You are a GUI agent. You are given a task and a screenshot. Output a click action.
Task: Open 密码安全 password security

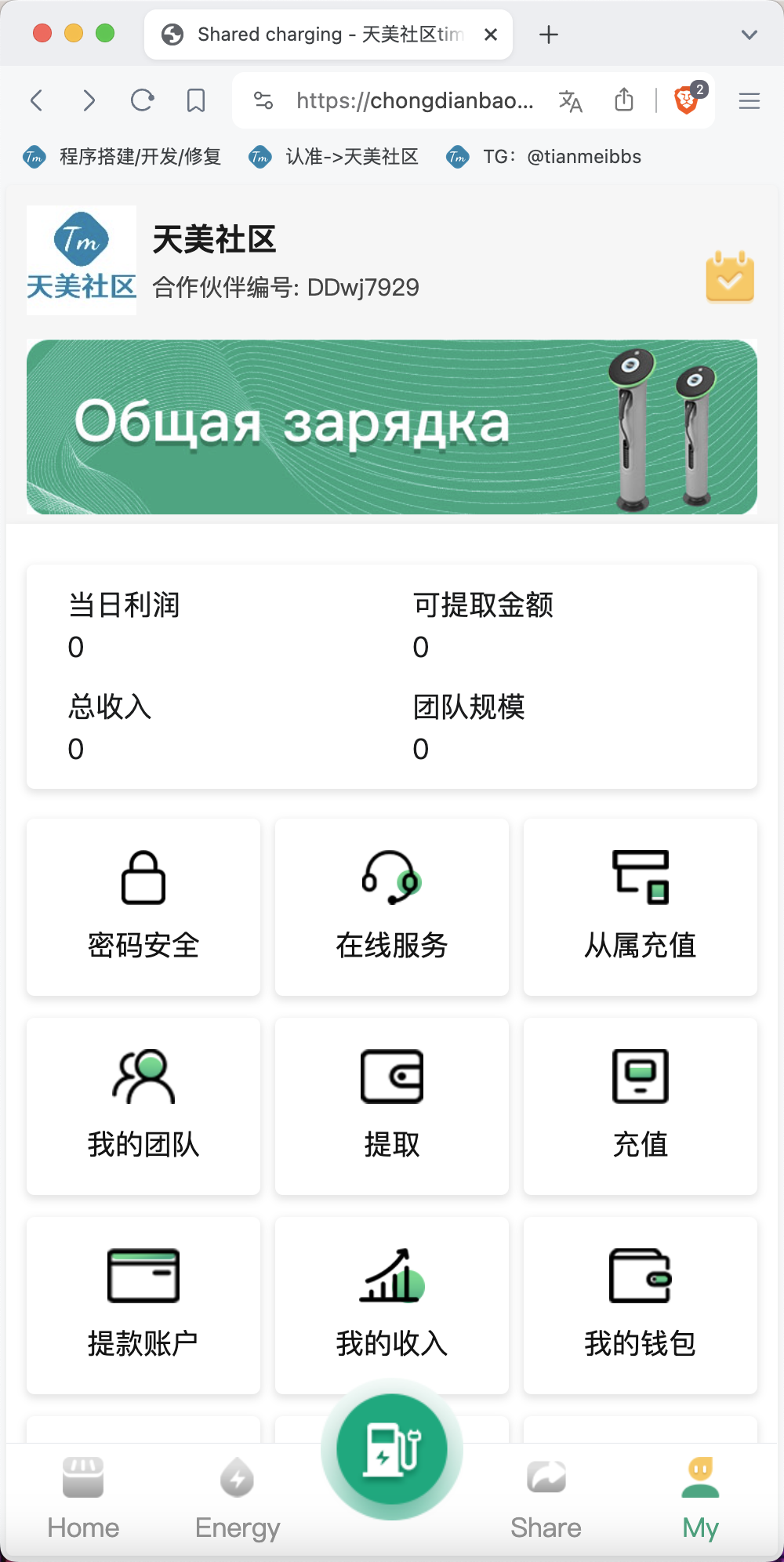click(143, 907)
